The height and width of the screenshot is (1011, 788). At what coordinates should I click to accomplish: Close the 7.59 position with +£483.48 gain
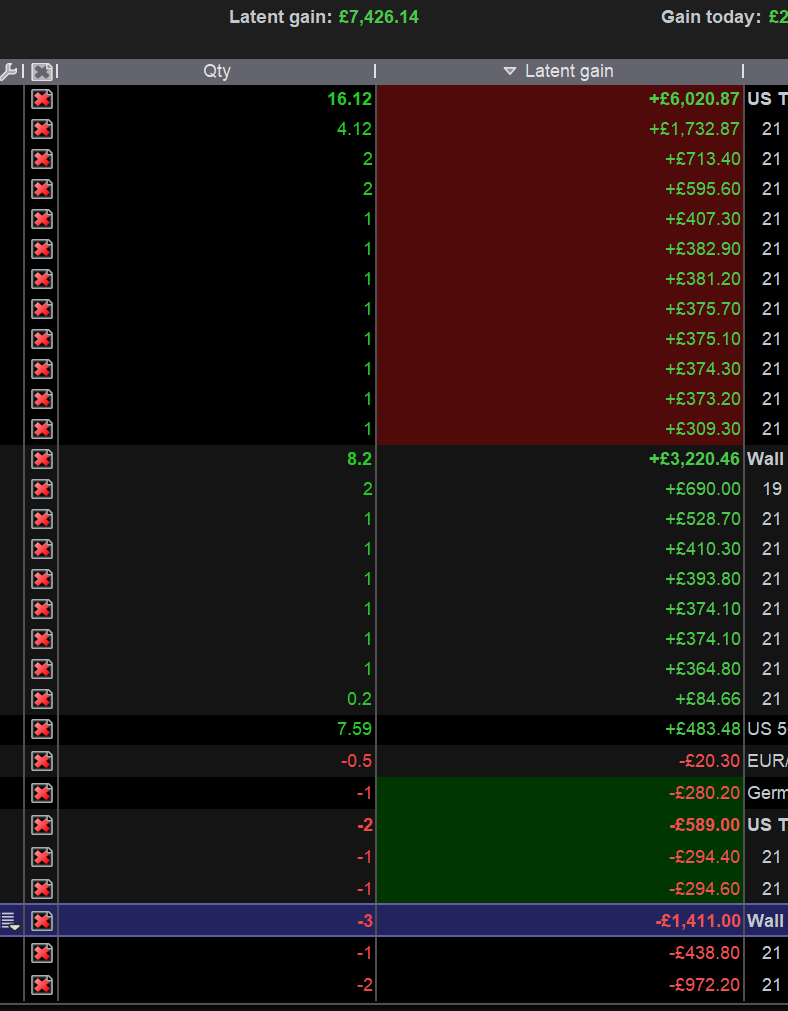pyautogui.click(x=41, y=729)
